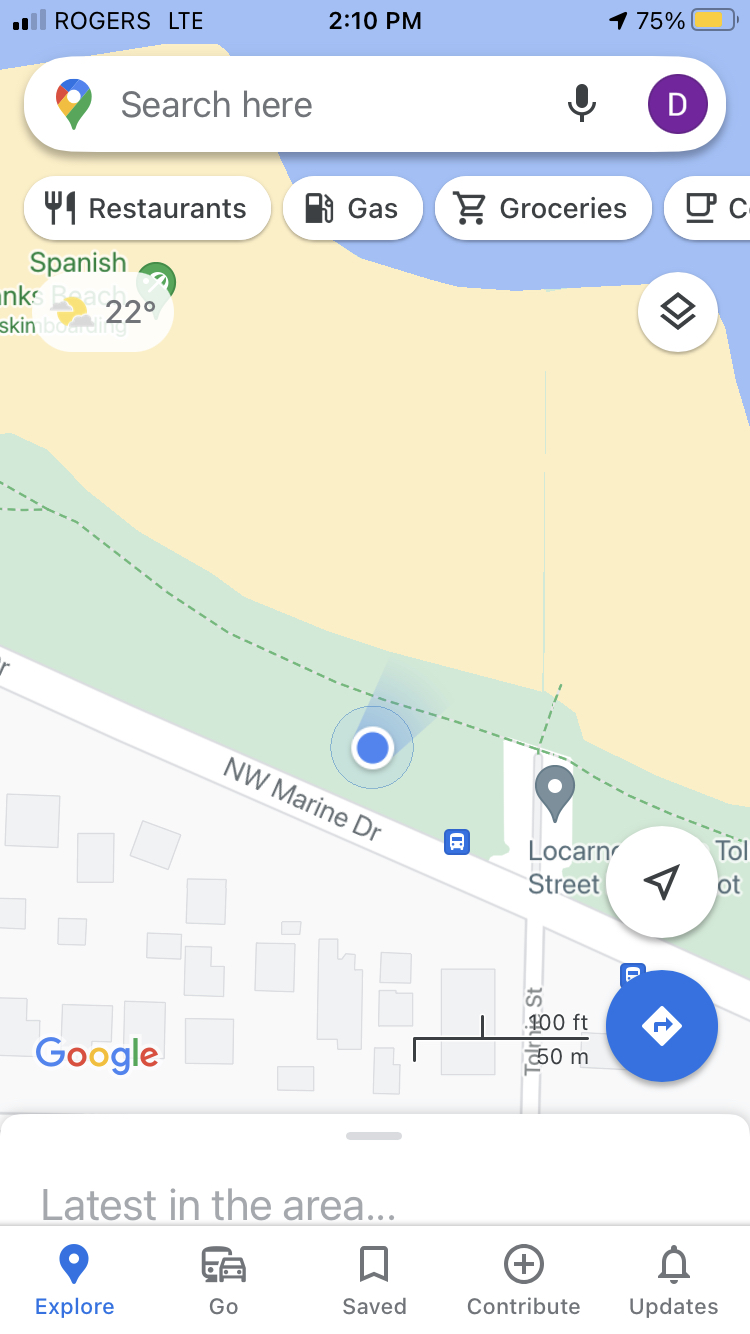Select the Groceries chip

click(543, 208)
